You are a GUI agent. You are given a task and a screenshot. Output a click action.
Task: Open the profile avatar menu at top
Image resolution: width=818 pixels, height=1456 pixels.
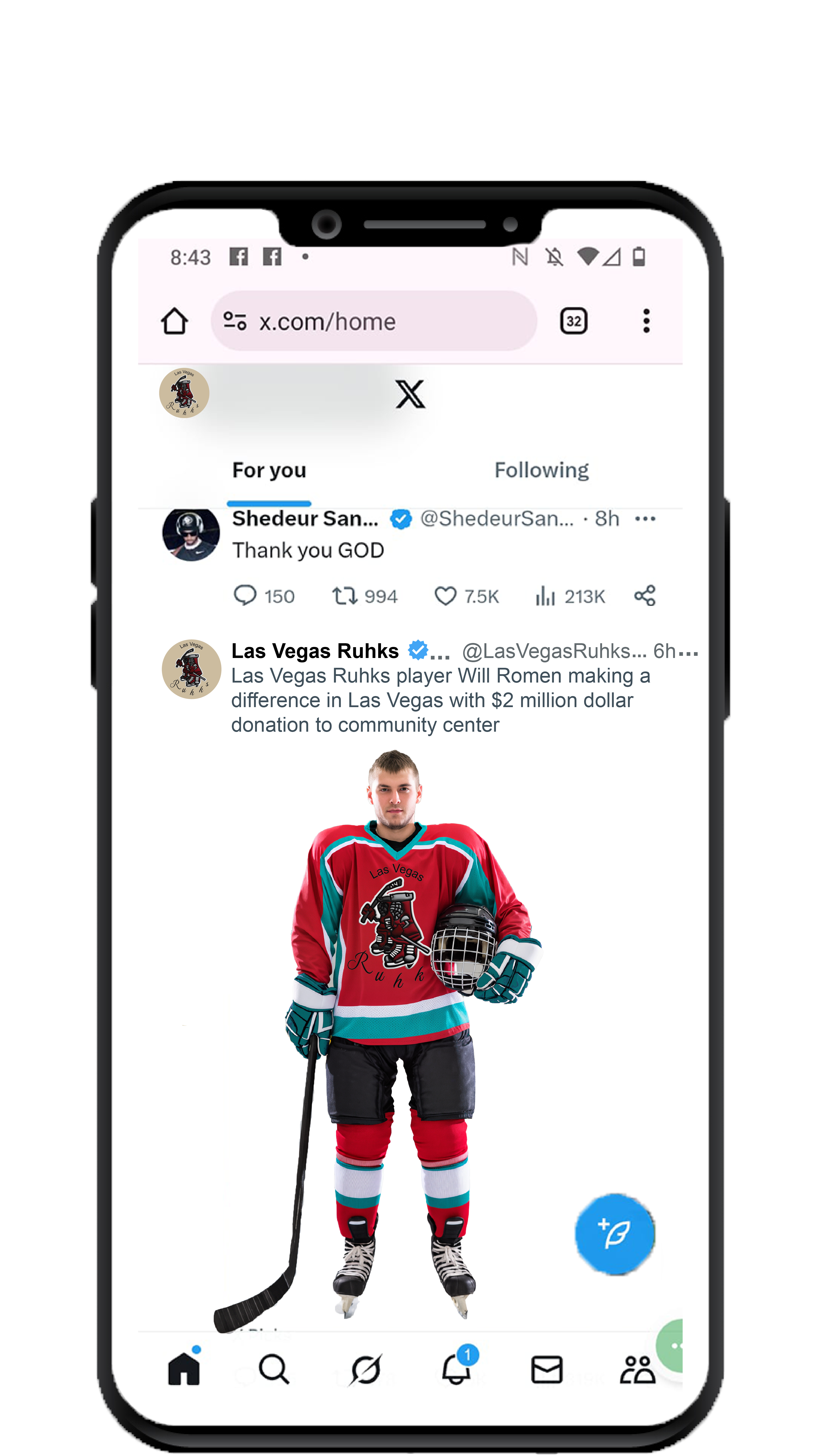[x=184, y=393]
